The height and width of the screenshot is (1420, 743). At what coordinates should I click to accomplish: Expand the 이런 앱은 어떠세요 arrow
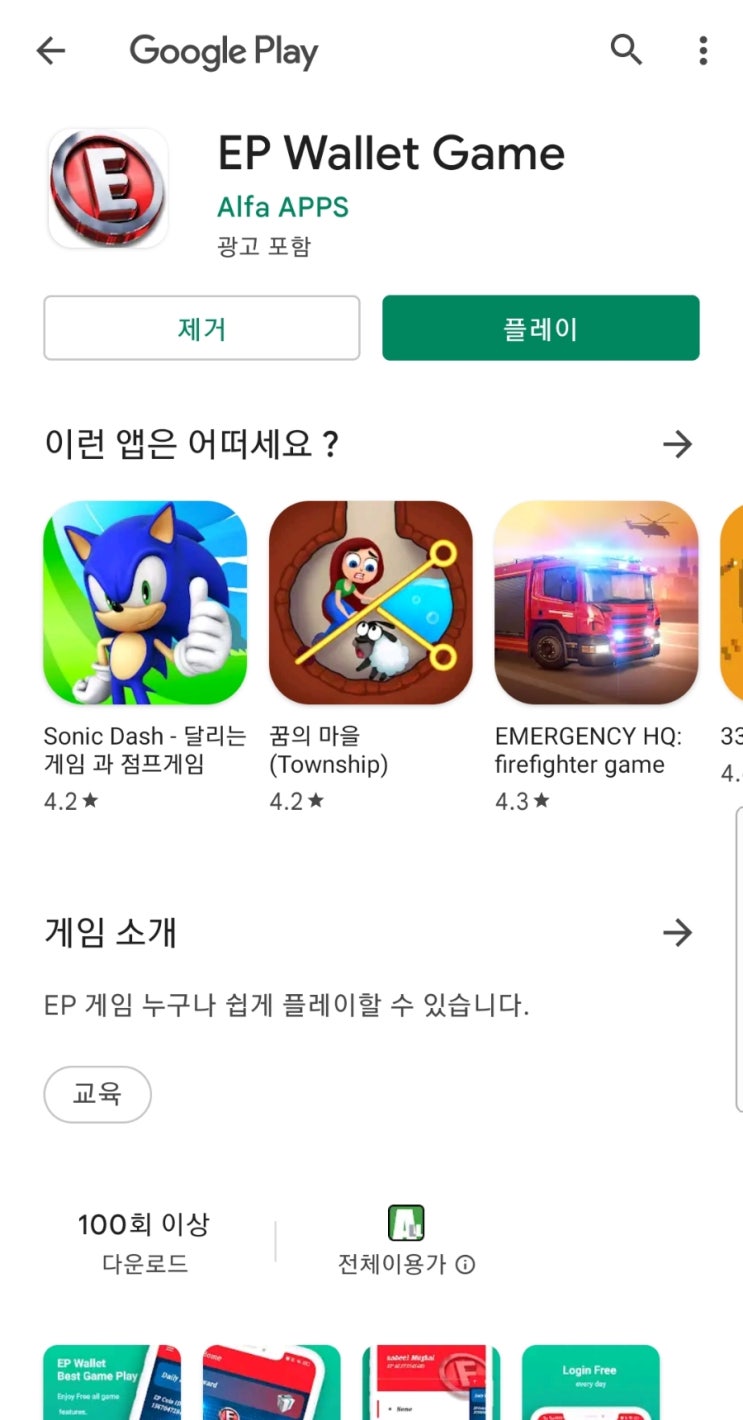point(677,444)
